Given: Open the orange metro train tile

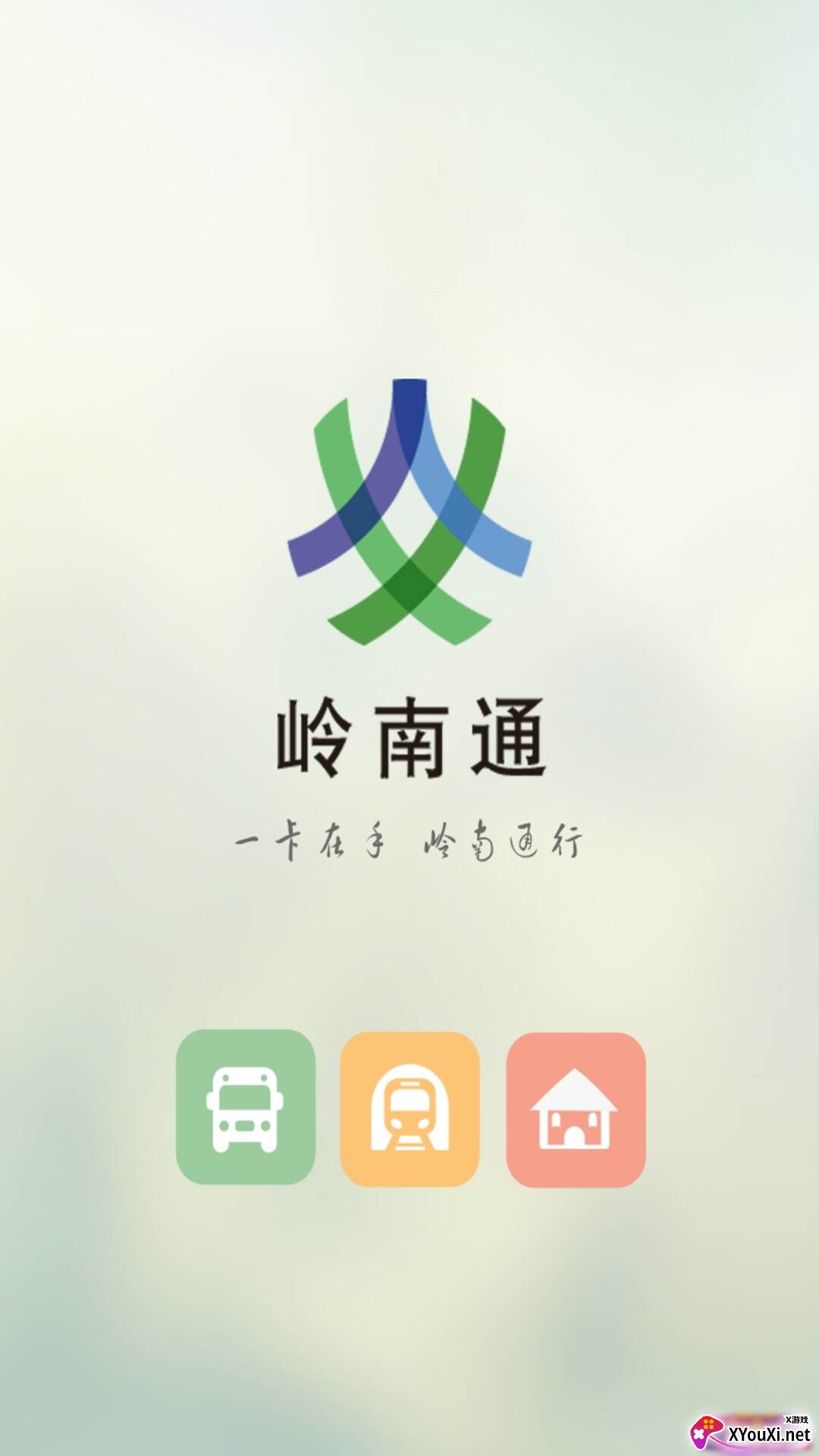Looking at the screenshot, I should click(409, 1108).
